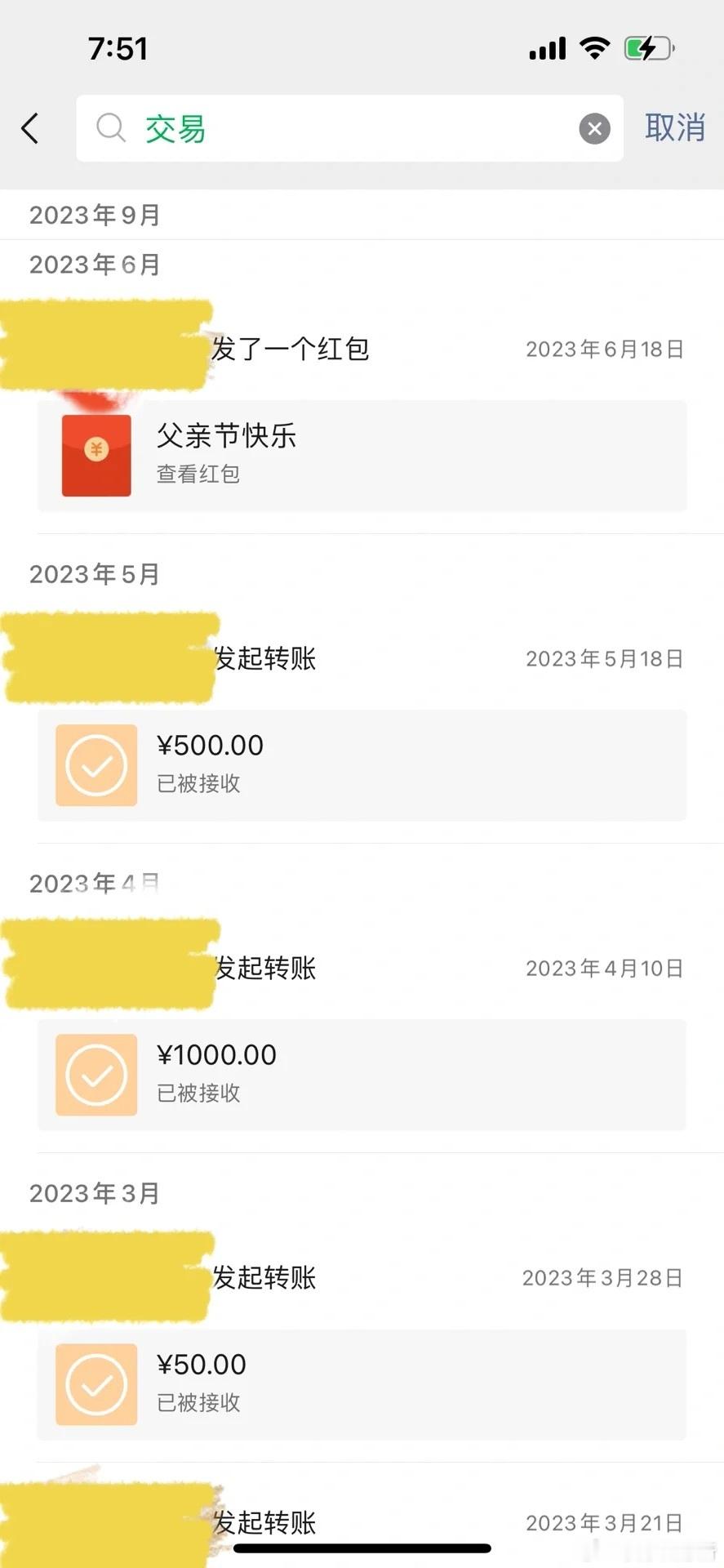Tap the search field containing 交易
724x1568 pixels.
coord(349,128)
